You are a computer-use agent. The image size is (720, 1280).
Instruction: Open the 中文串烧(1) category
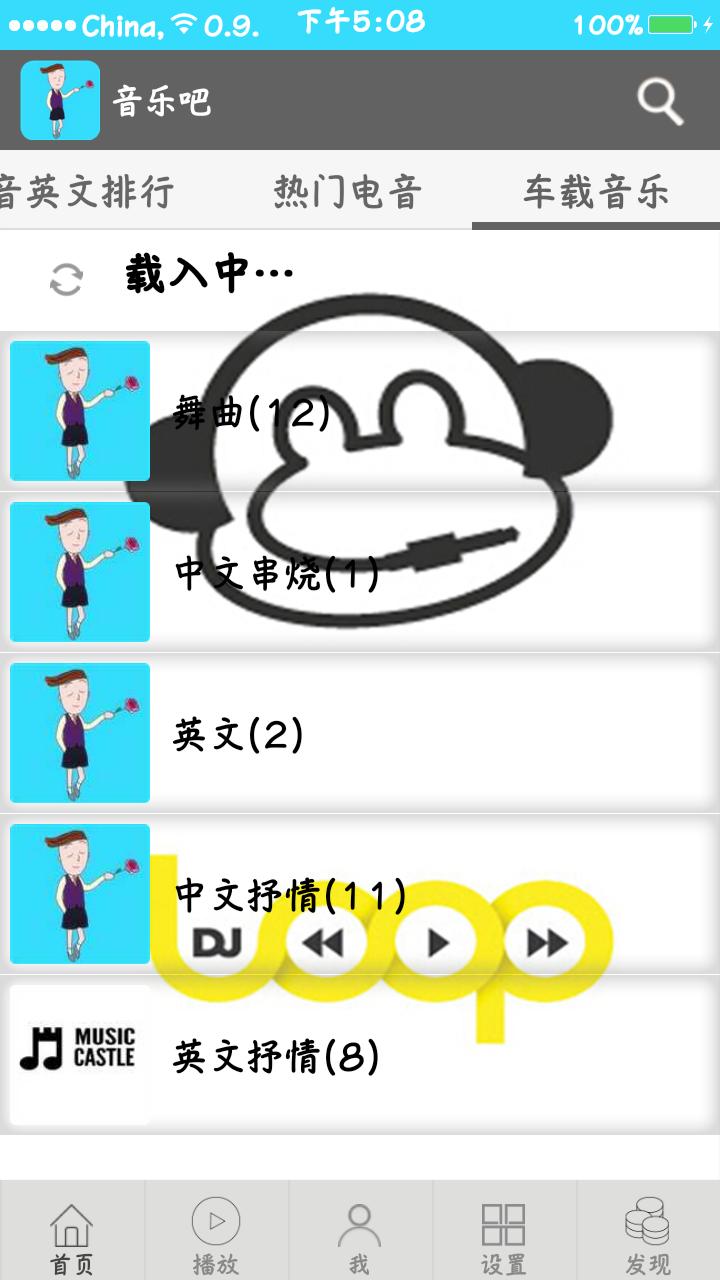(x=360, y=572)
